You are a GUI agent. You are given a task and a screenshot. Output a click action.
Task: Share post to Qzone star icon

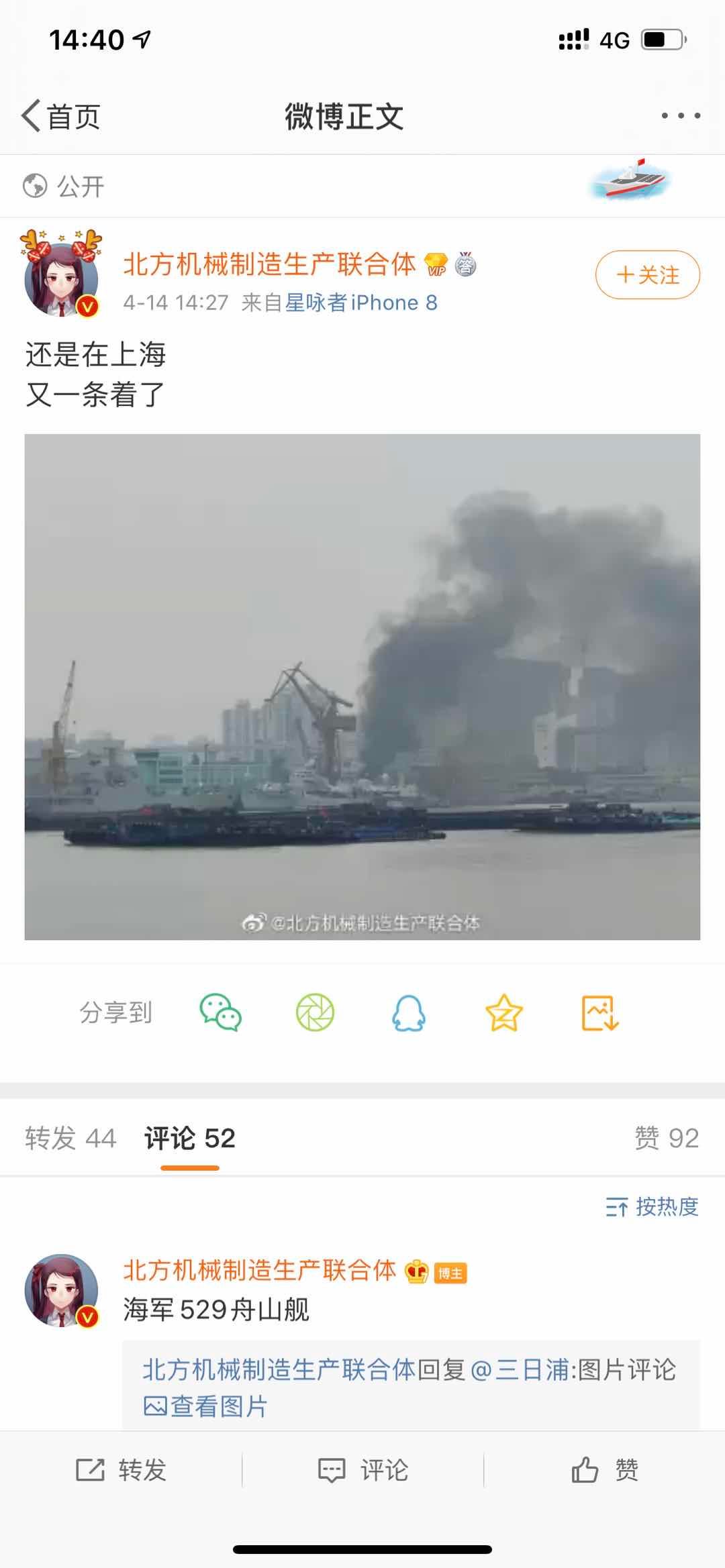(x=503, y=1012)
